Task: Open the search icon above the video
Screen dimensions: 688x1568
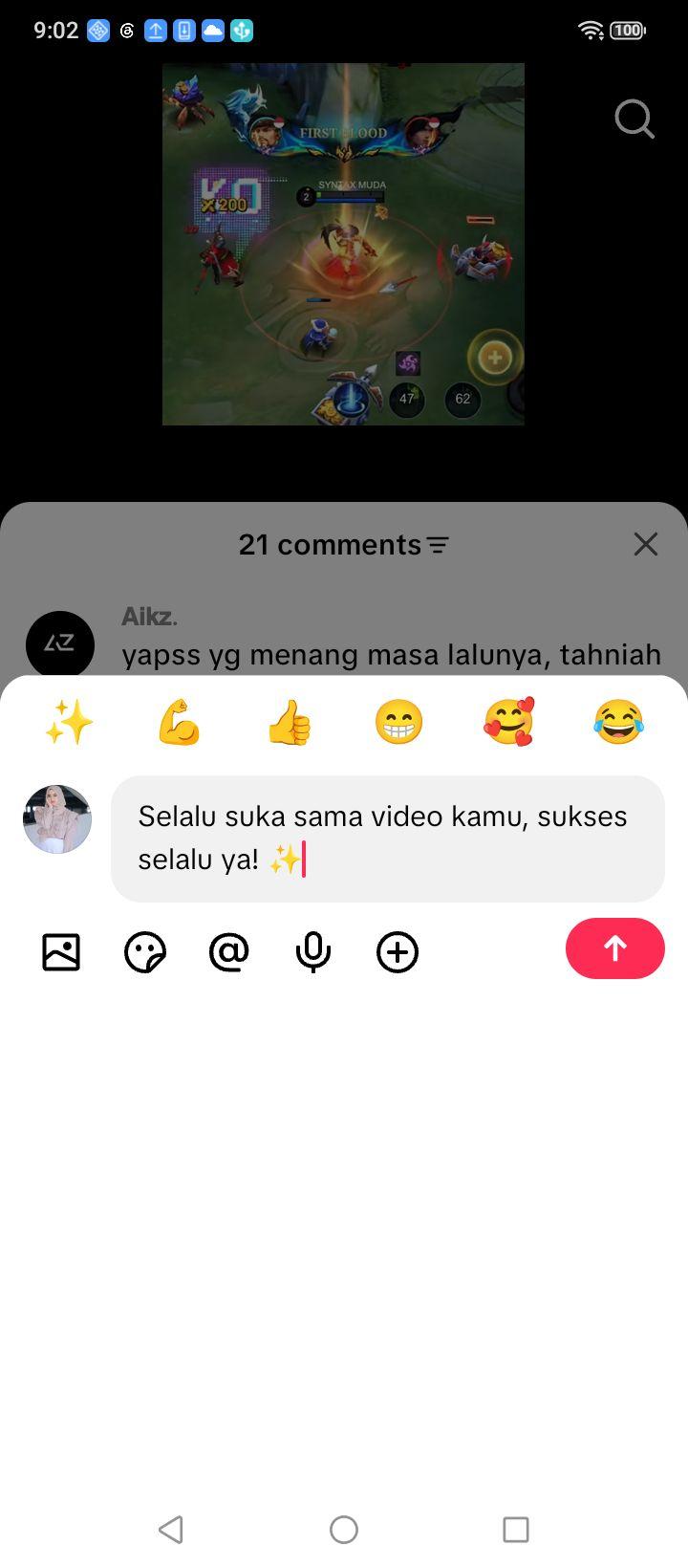Action: click(634, 120)
